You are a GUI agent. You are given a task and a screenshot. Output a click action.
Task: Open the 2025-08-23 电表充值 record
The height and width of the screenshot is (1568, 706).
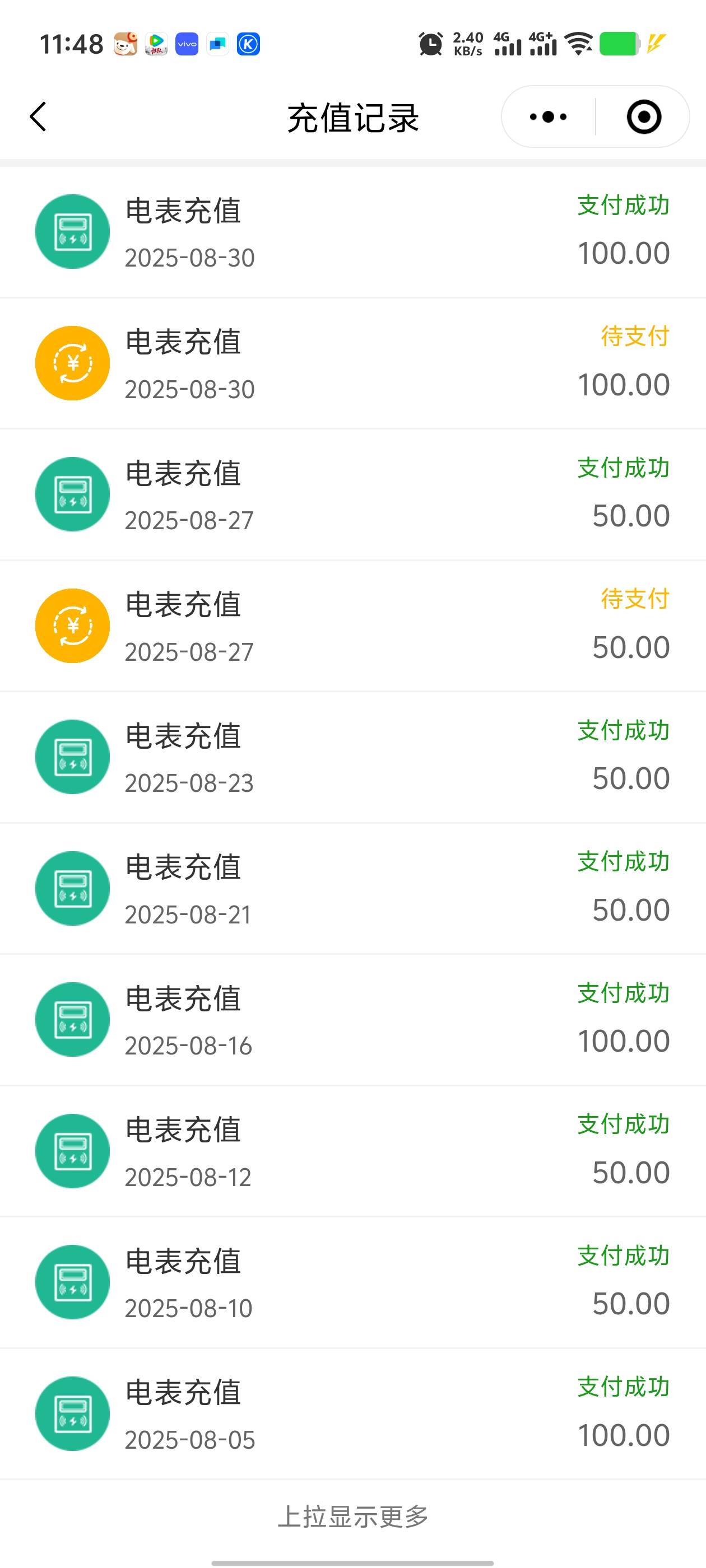(x=352, y=757)
